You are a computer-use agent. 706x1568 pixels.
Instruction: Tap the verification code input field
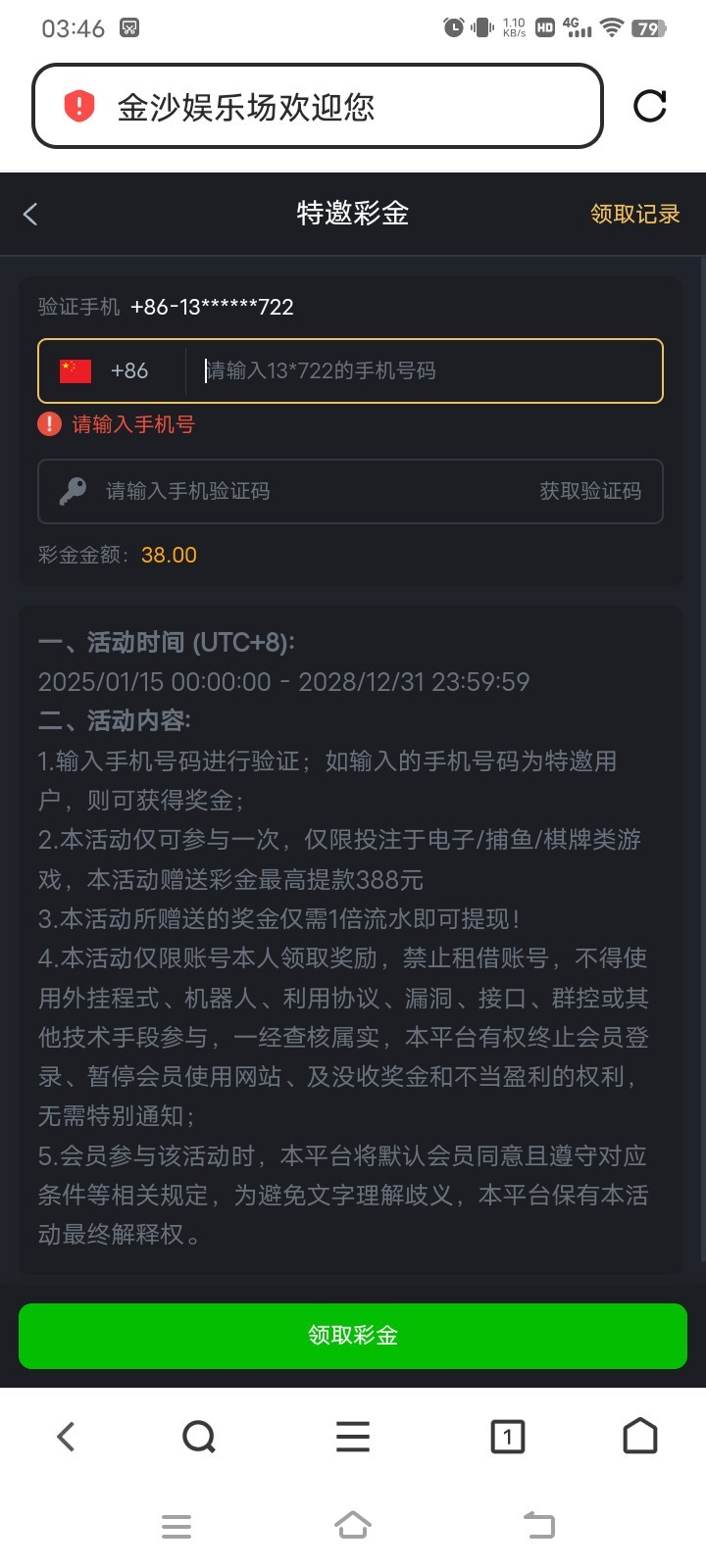[x=294, y=491]
